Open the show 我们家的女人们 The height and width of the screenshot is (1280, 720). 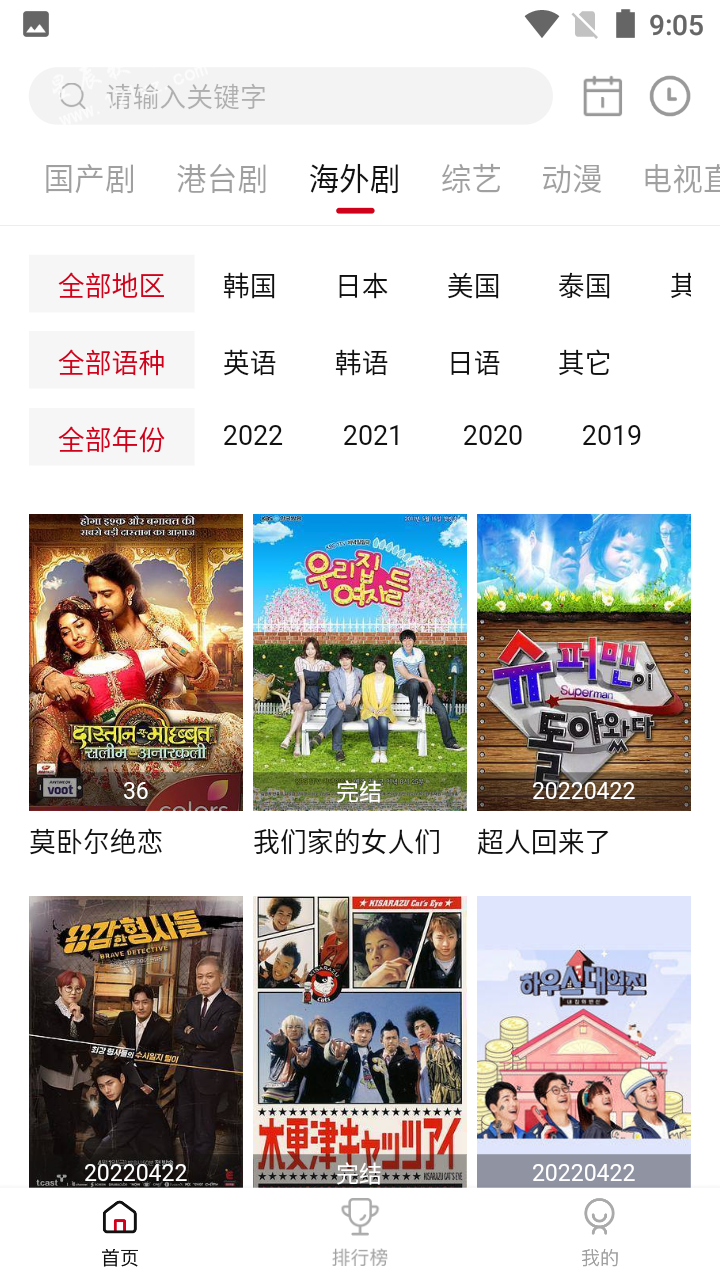pos(359,662)
